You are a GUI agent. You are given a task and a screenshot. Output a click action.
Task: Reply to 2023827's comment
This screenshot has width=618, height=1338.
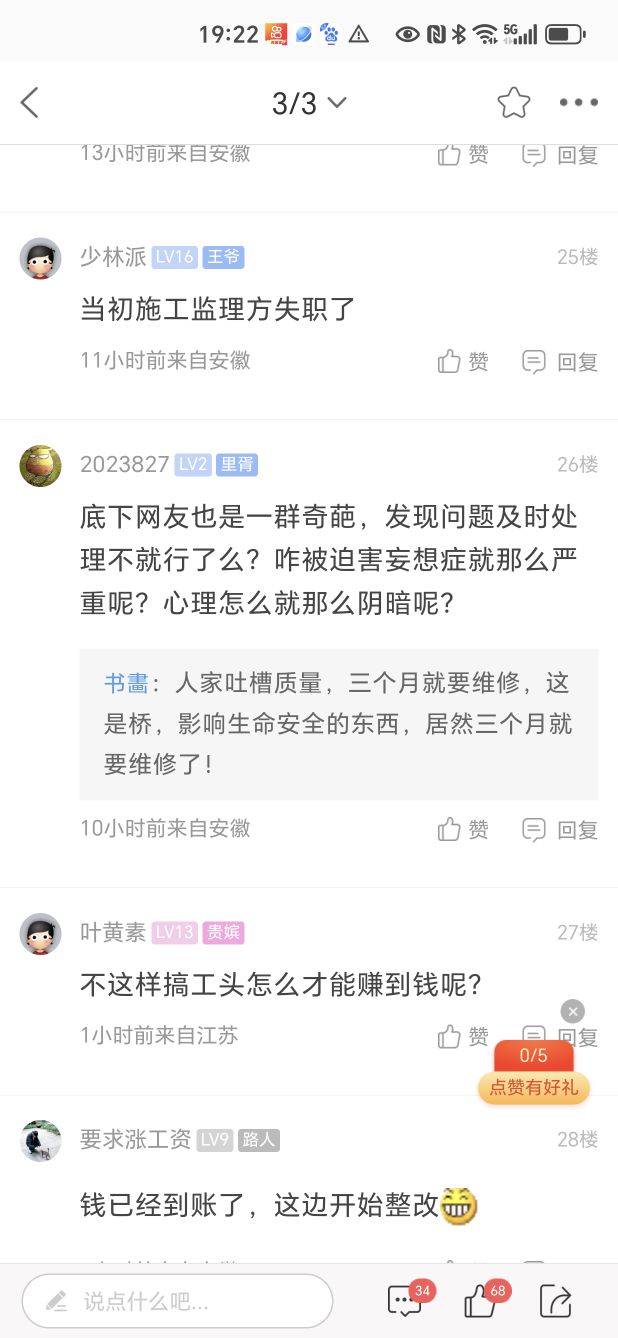(560, 829)
